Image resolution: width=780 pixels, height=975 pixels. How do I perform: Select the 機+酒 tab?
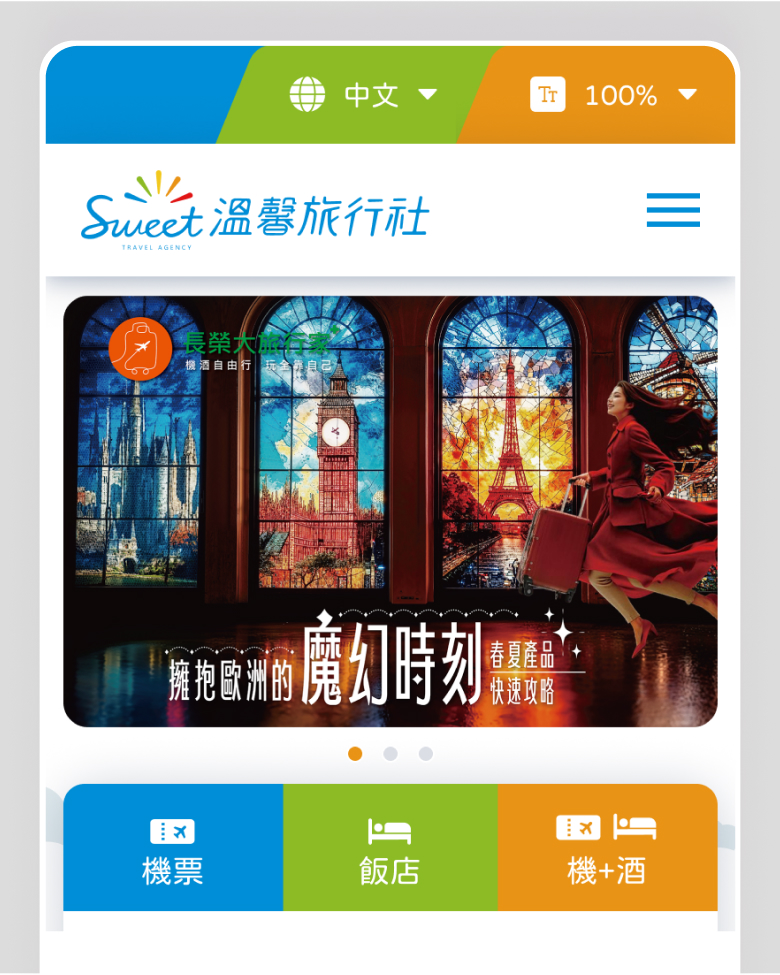tap(607, 848)
